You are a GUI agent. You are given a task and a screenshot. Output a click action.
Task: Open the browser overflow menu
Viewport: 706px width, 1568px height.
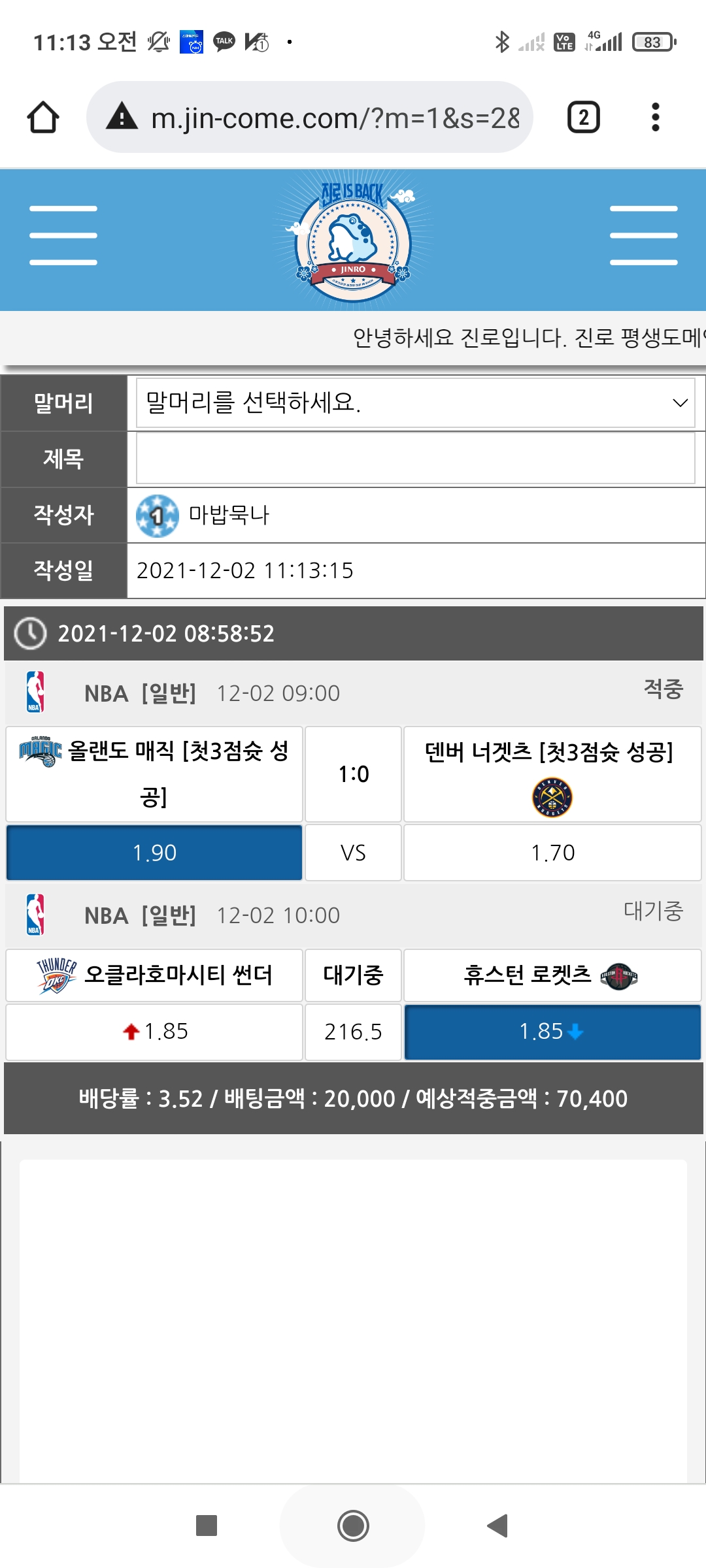655,118
